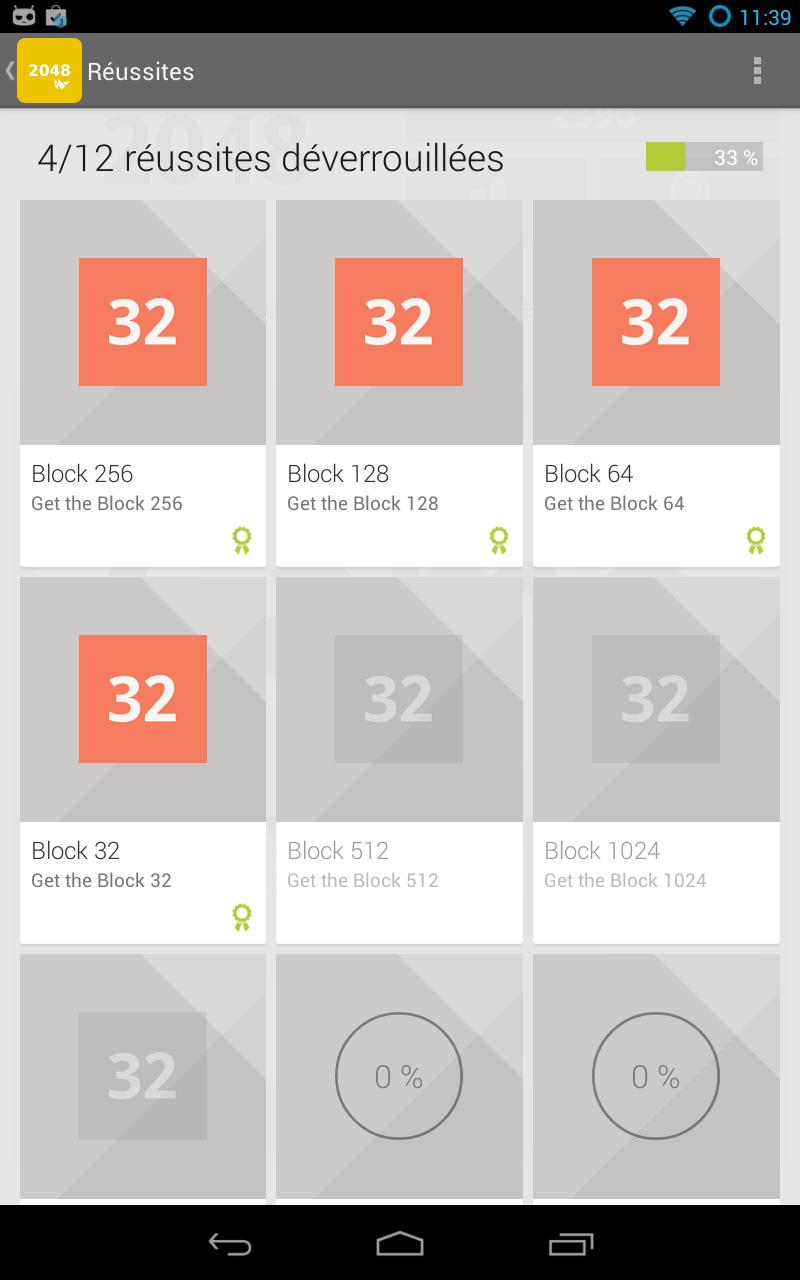Tap the grayed 32 tile on Block 512
The image size is (800, 1280).
(399, 699)
